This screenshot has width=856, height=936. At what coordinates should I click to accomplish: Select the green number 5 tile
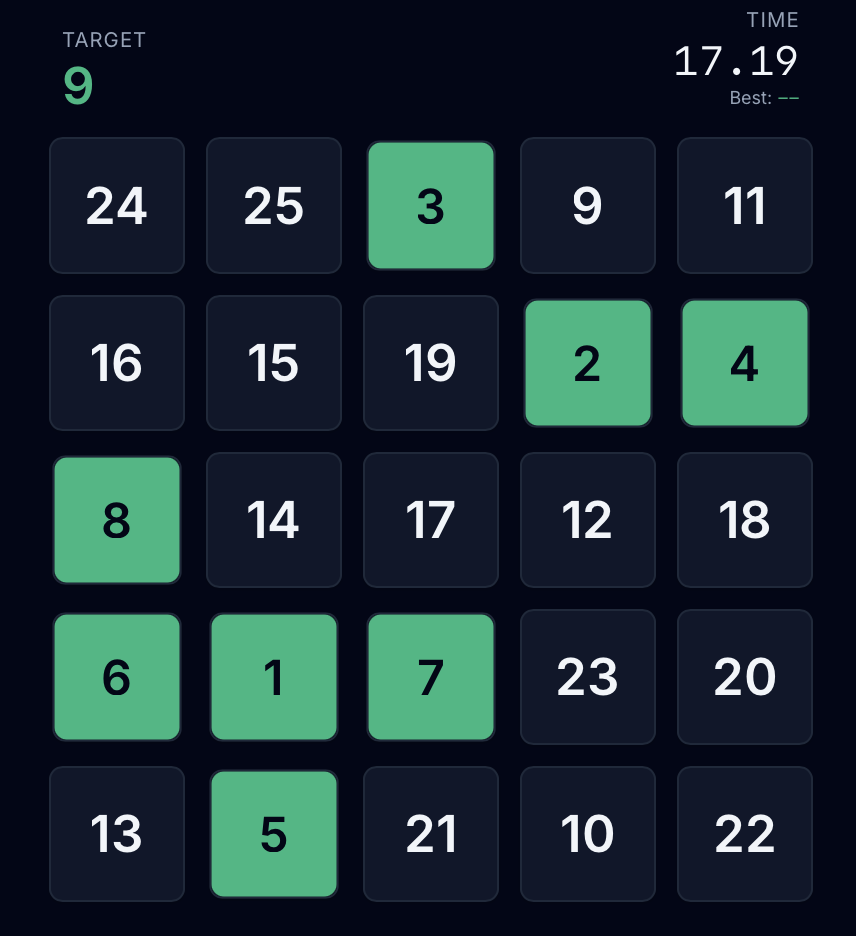tap(274, 834)
